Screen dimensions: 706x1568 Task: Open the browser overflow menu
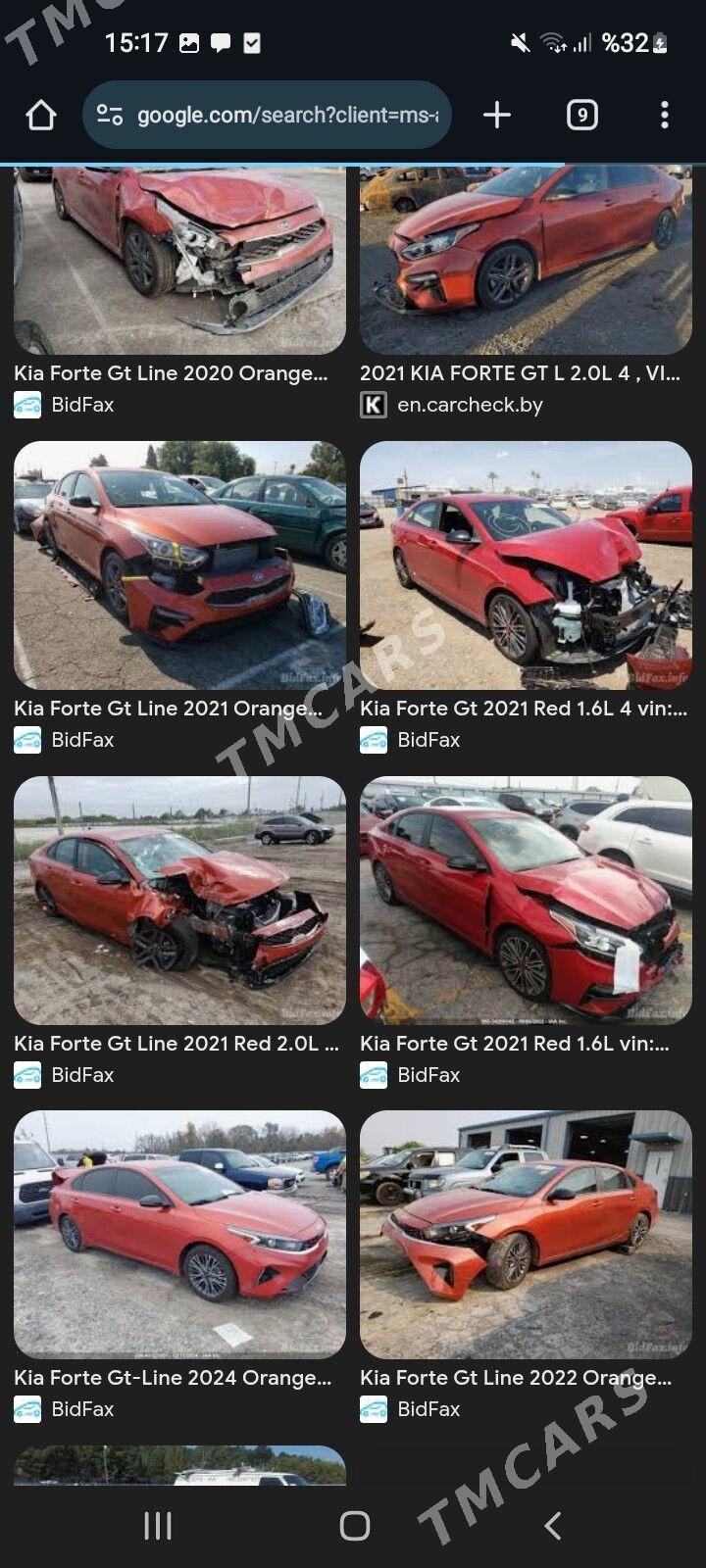665,116
